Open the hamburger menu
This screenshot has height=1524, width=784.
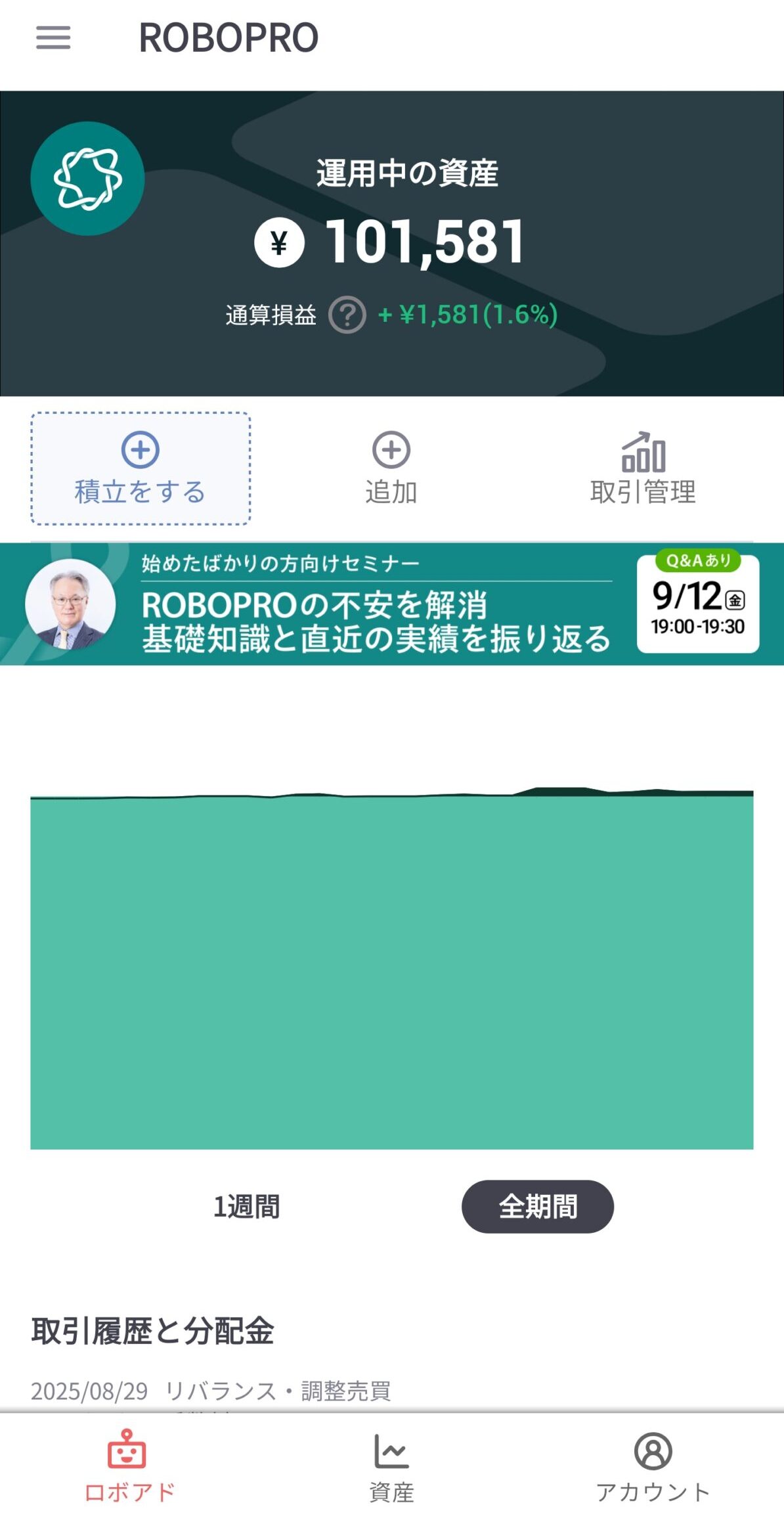click(x=53, y=37)
